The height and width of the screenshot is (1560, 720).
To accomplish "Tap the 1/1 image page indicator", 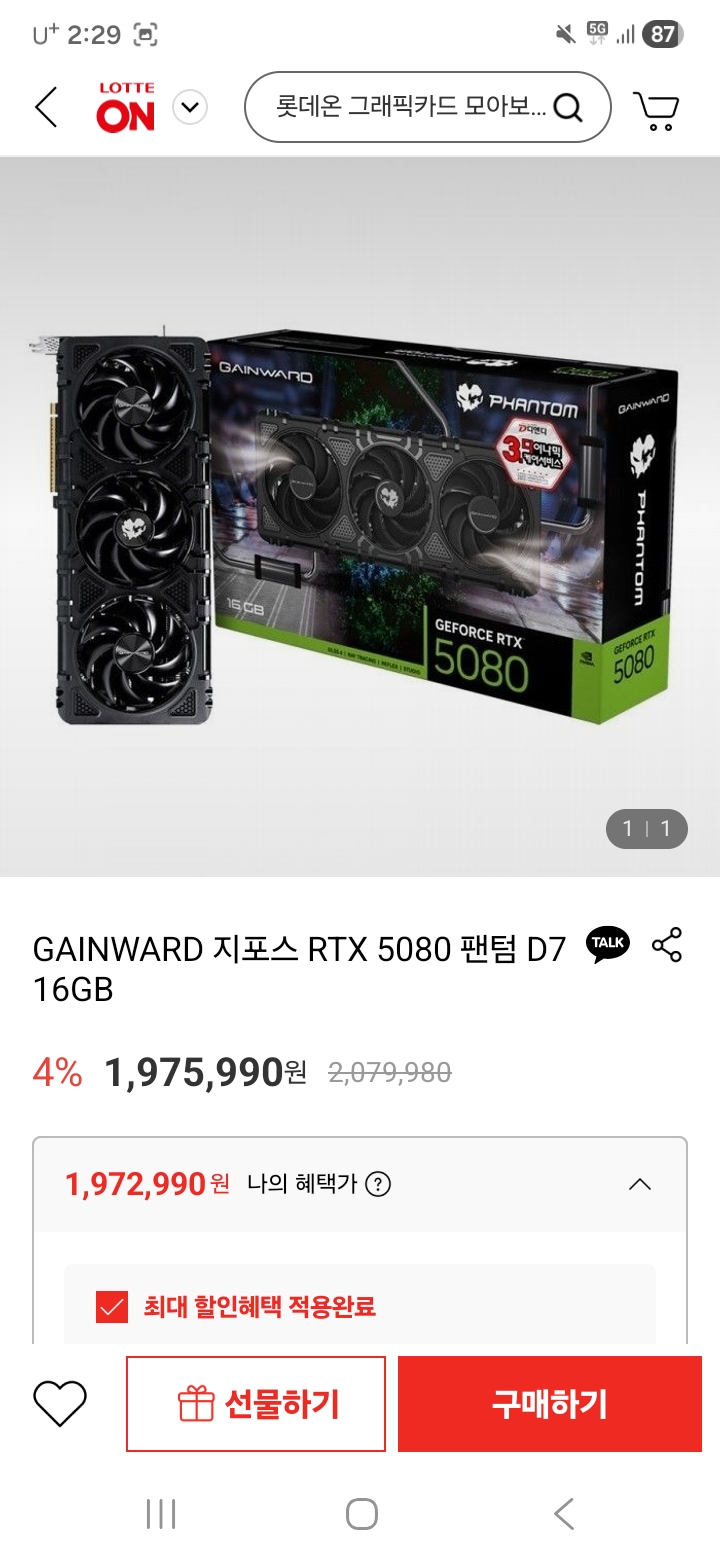I will tap(646, 829).
